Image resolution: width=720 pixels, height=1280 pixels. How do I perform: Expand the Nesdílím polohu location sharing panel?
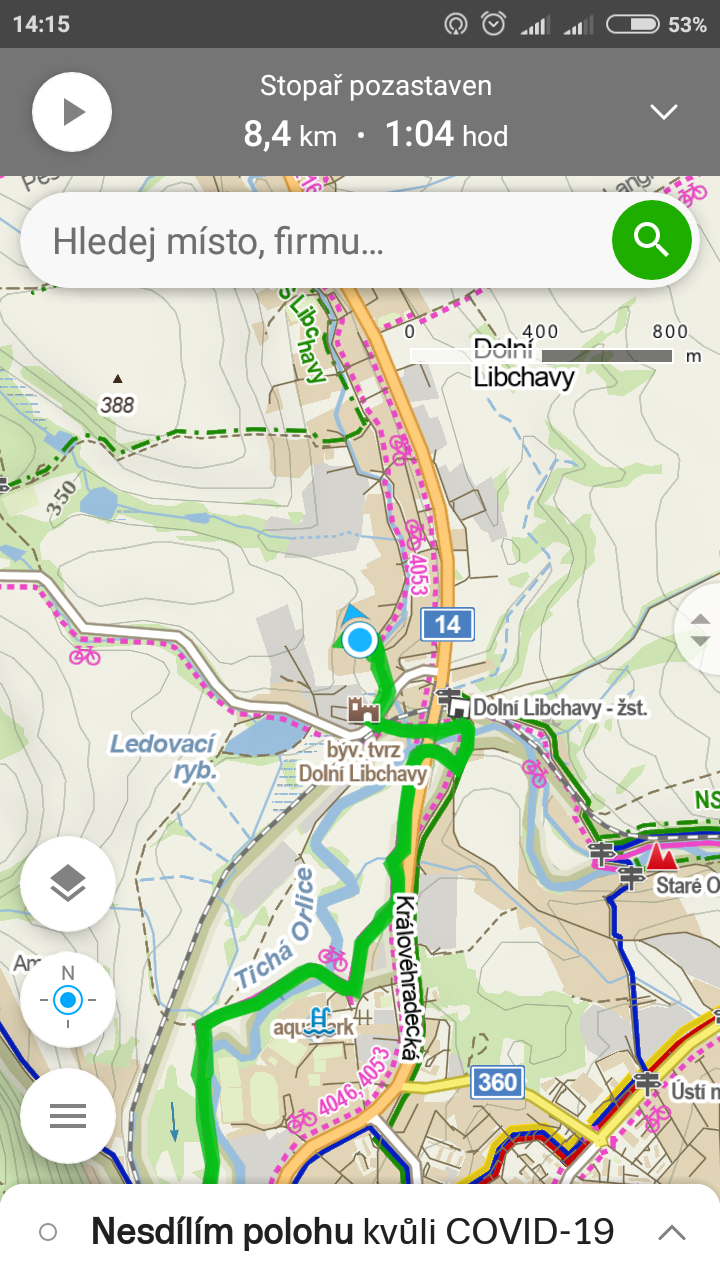point(672,1232)
